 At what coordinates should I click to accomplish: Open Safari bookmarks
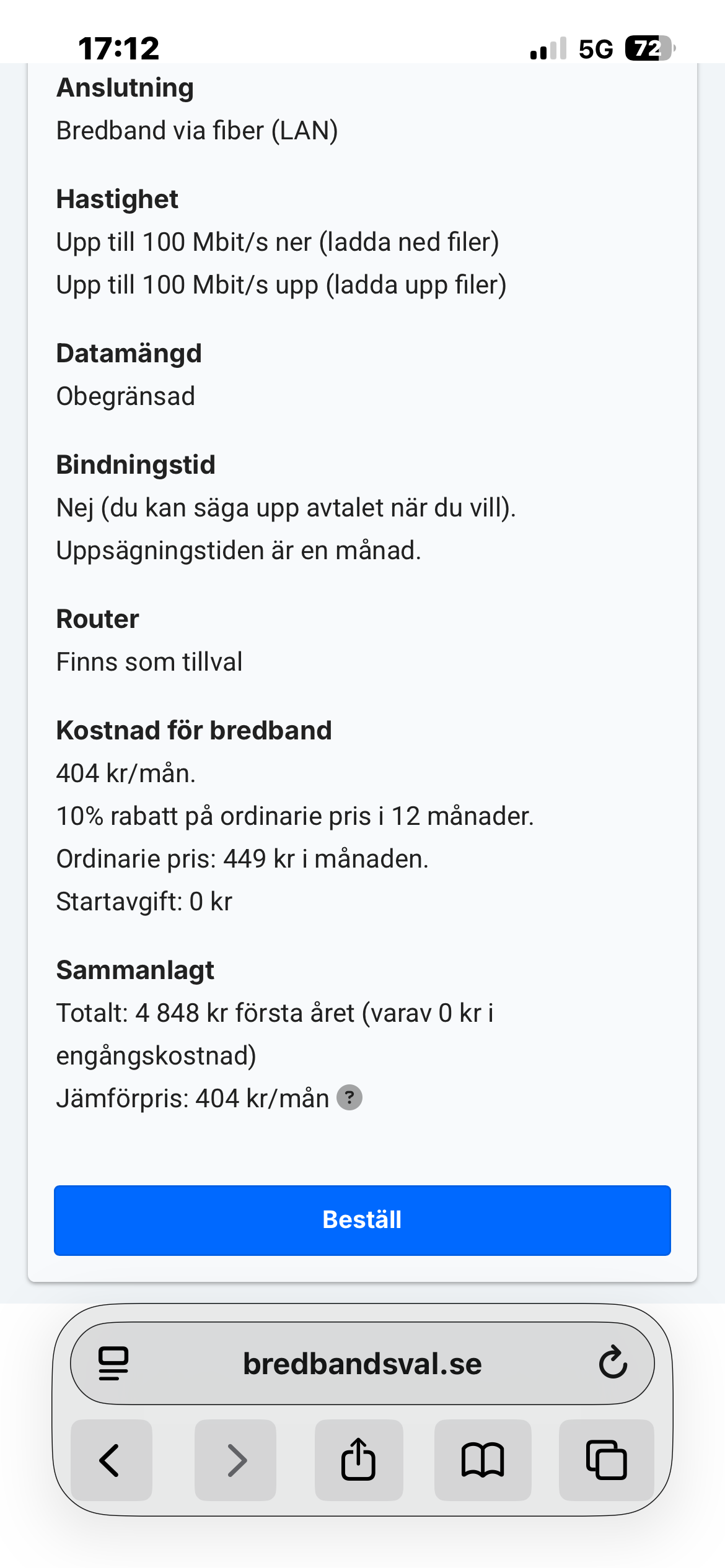pos(483,1460)
